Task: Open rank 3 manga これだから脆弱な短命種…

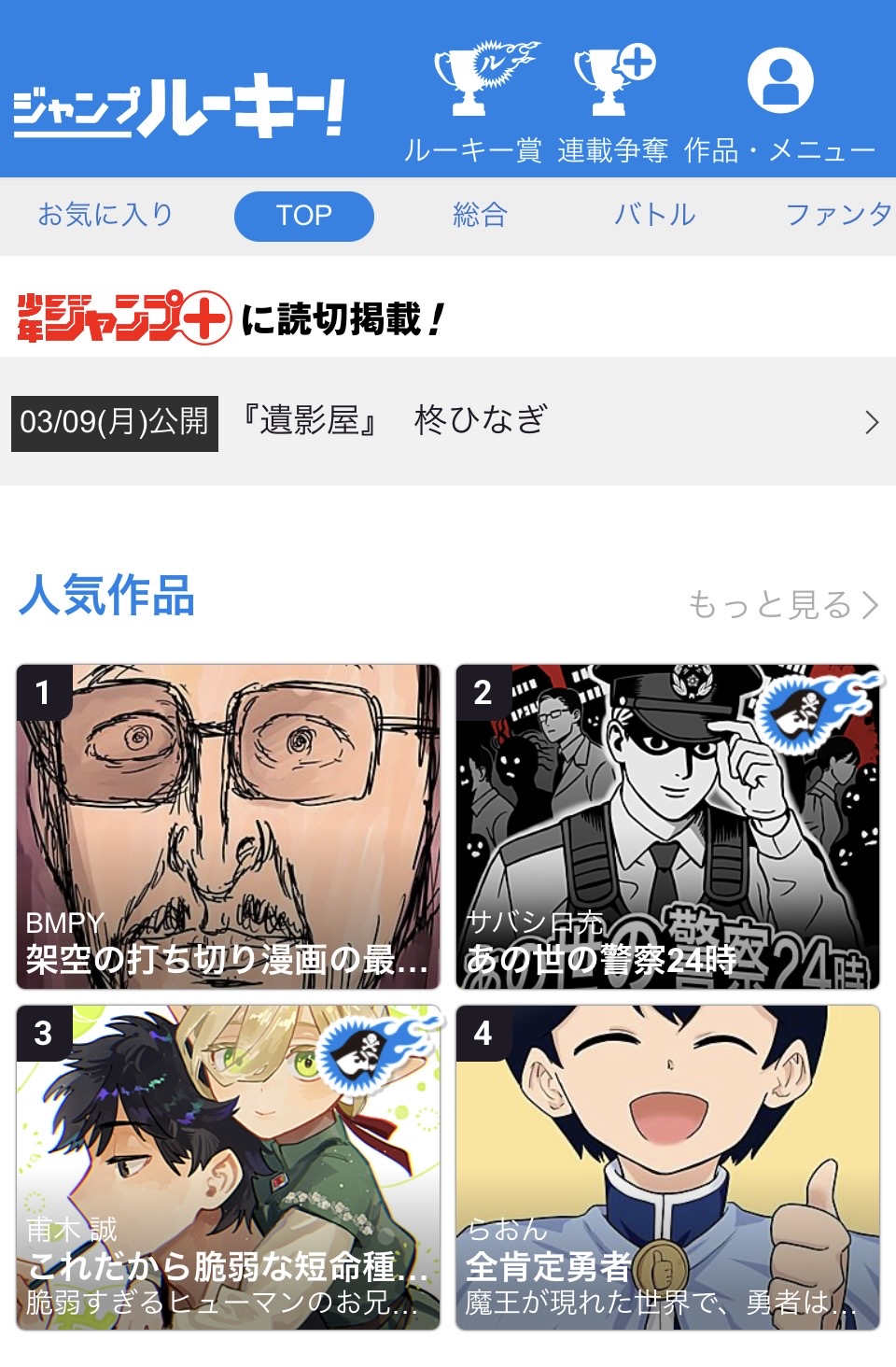Action: point(228,1167)
